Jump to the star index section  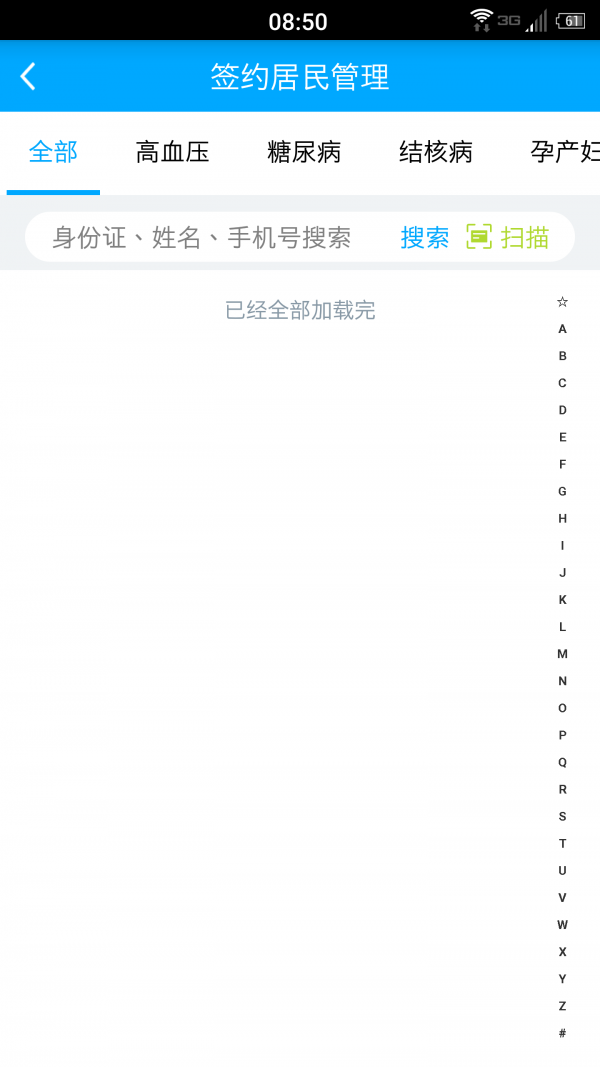(x=562, y=302)
